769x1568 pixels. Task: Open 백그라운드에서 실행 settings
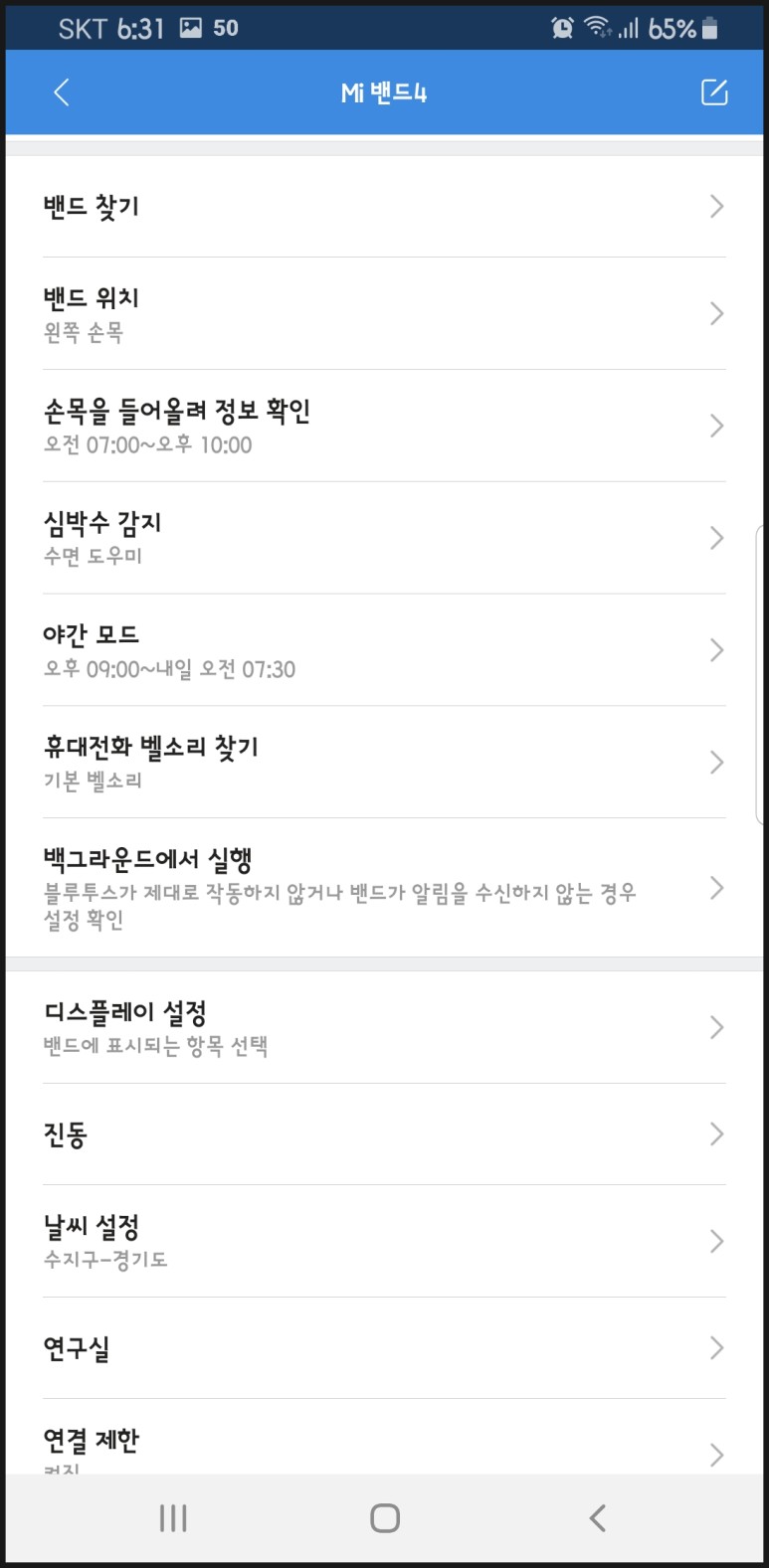pyautogui.click(x=384, y=888)
